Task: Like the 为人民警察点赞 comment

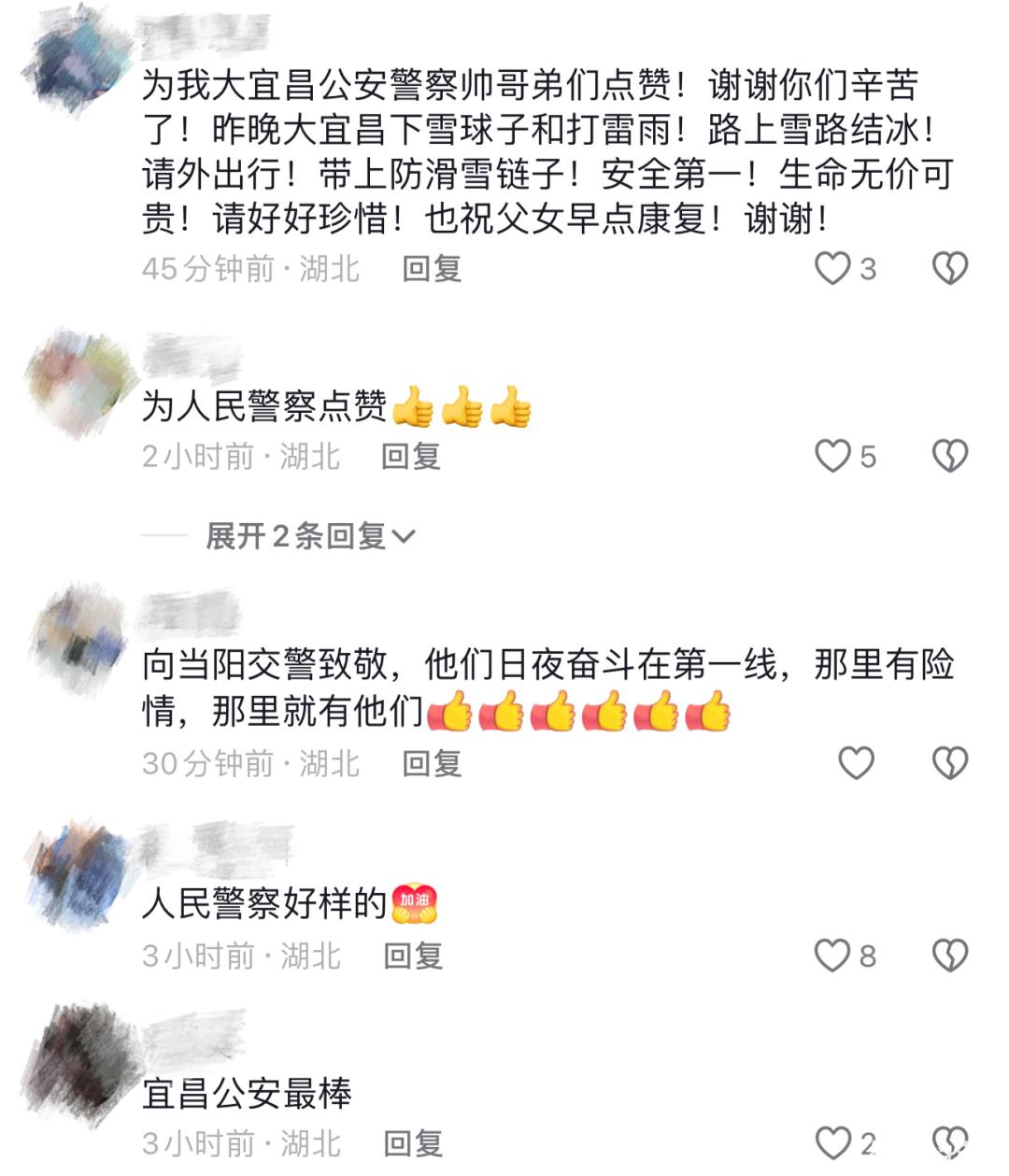Action: (832, 456)
